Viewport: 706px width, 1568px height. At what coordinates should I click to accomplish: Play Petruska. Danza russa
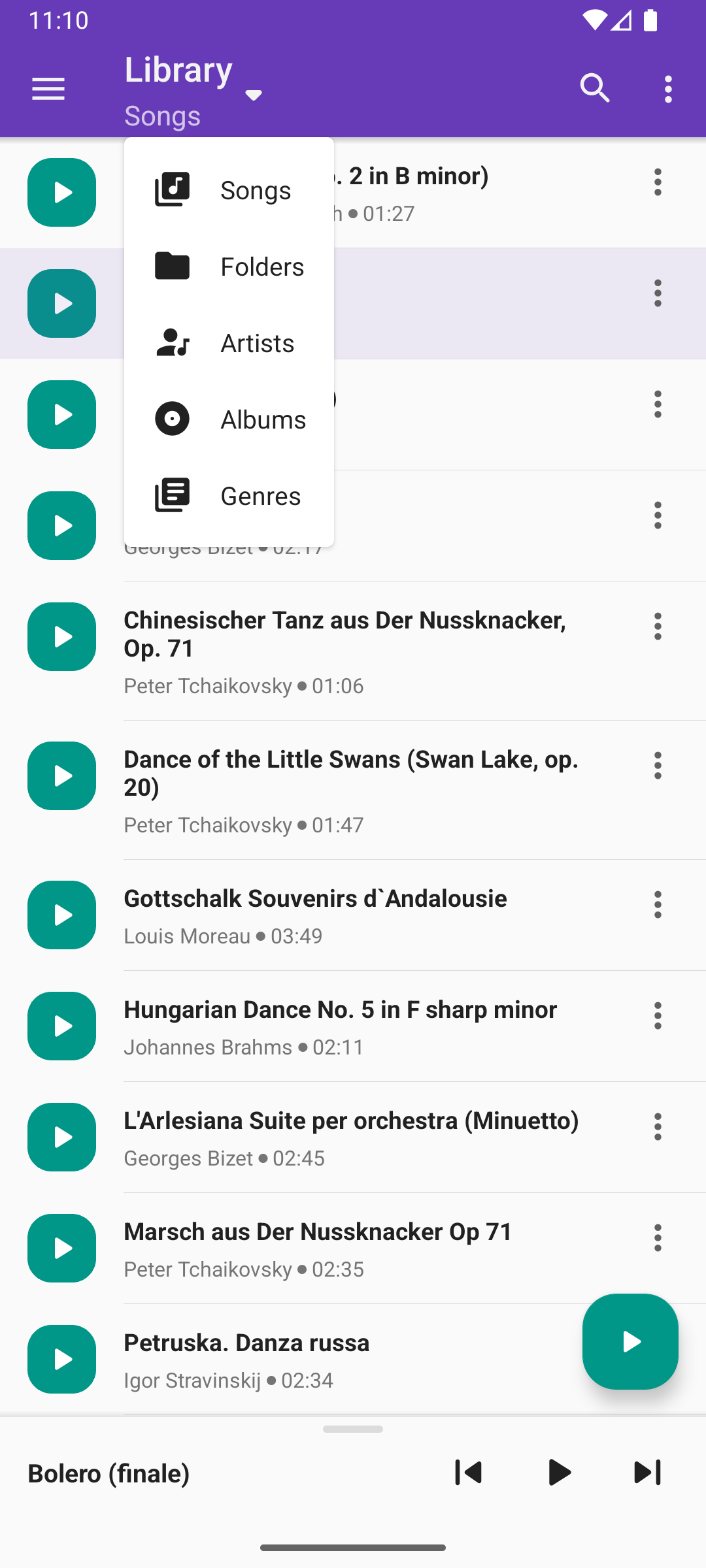click(61, 1360)
